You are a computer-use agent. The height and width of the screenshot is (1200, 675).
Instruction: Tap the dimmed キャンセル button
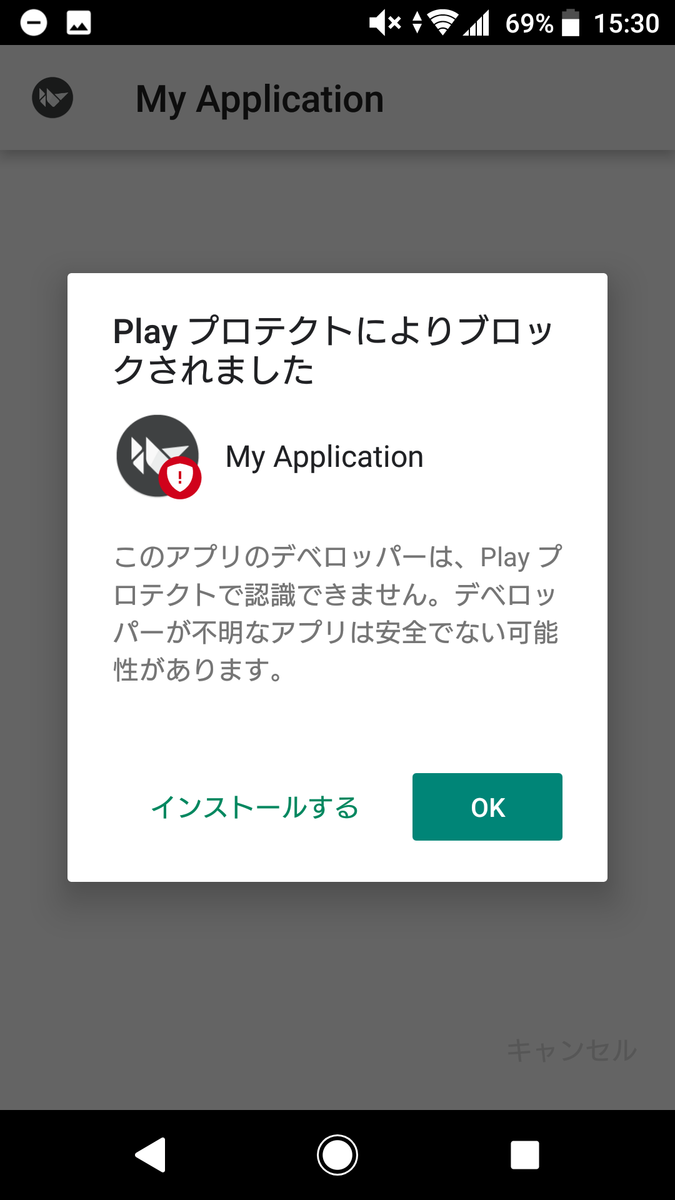point(571,1050)
